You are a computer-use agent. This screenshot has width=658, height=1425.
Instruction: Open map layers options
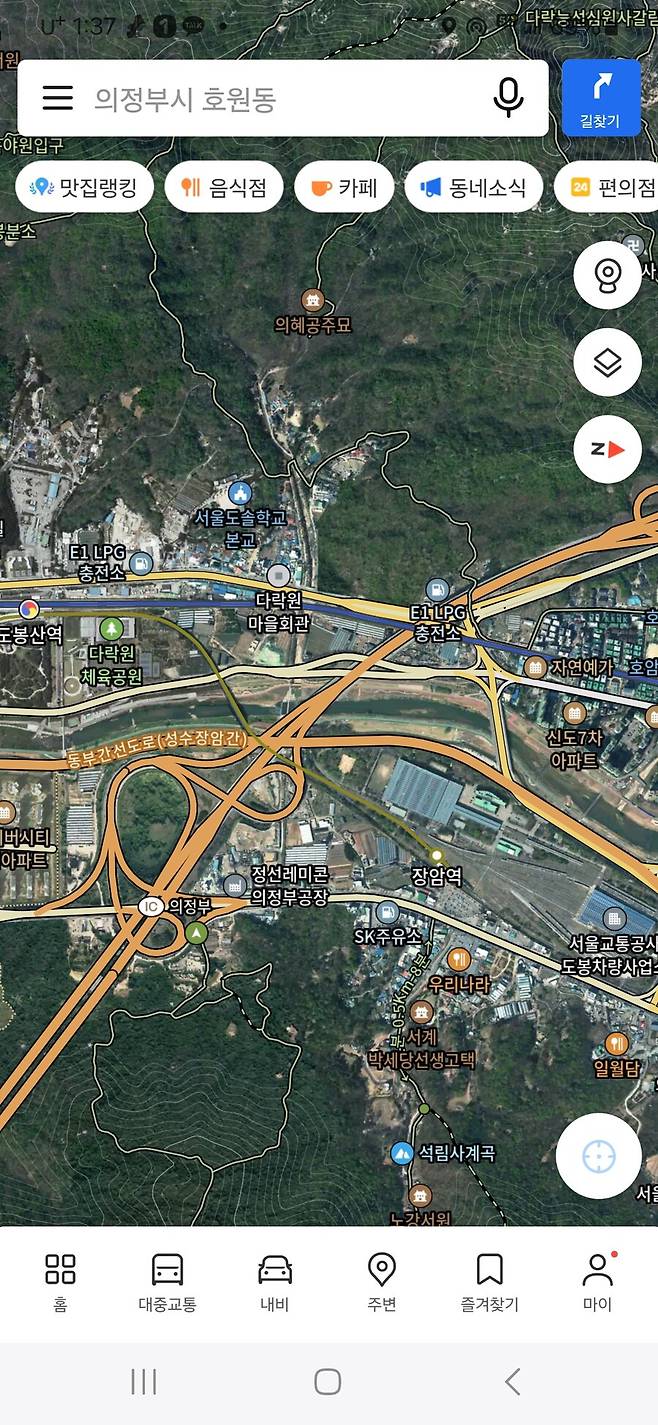607,362
